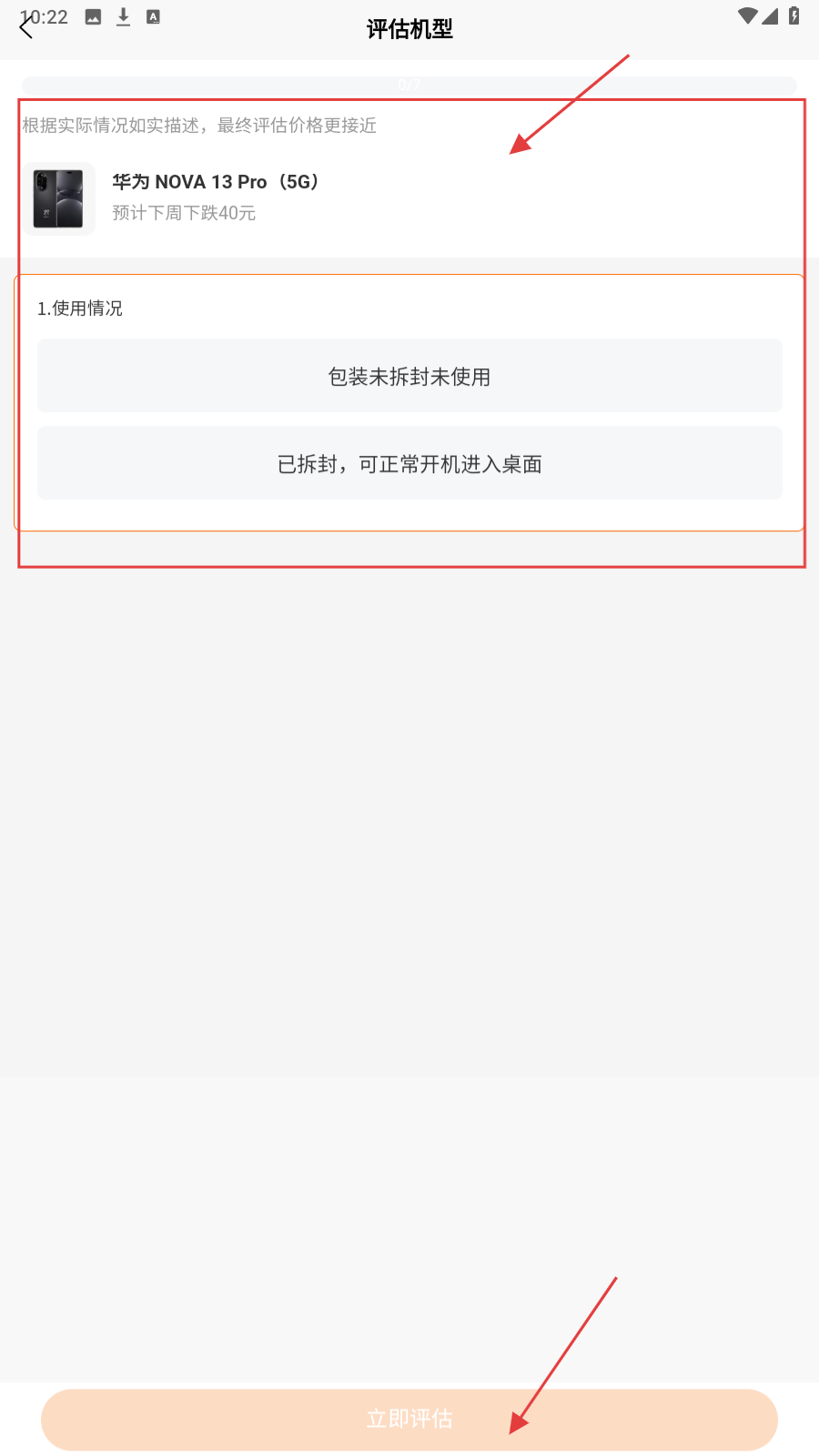Choose 已拆封，可正常开机进入桌面
Viewport: 819px width, 1456px height.
(x=409, y=464)
